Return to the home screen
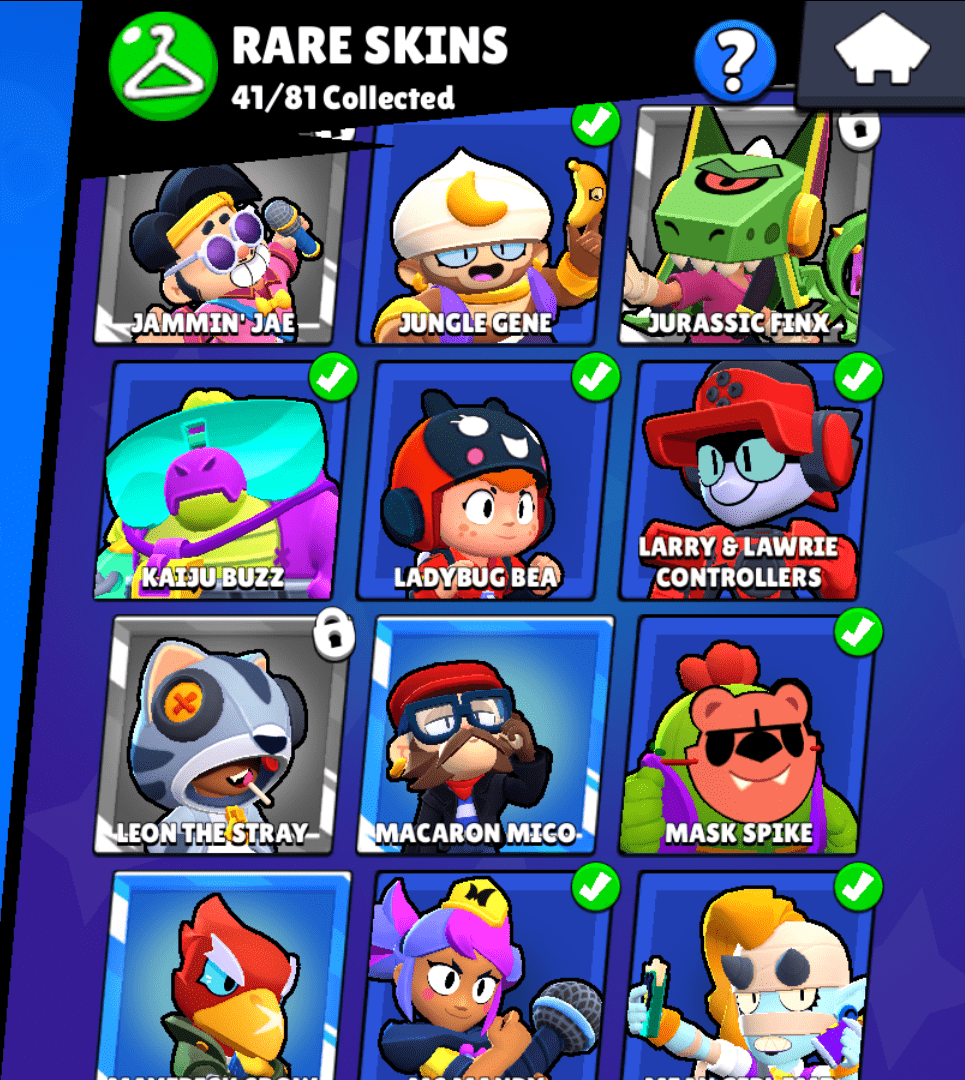Image resolution: width=965 pixels, height=1080 pixels. pyautogui.click(x=882, y=52)
